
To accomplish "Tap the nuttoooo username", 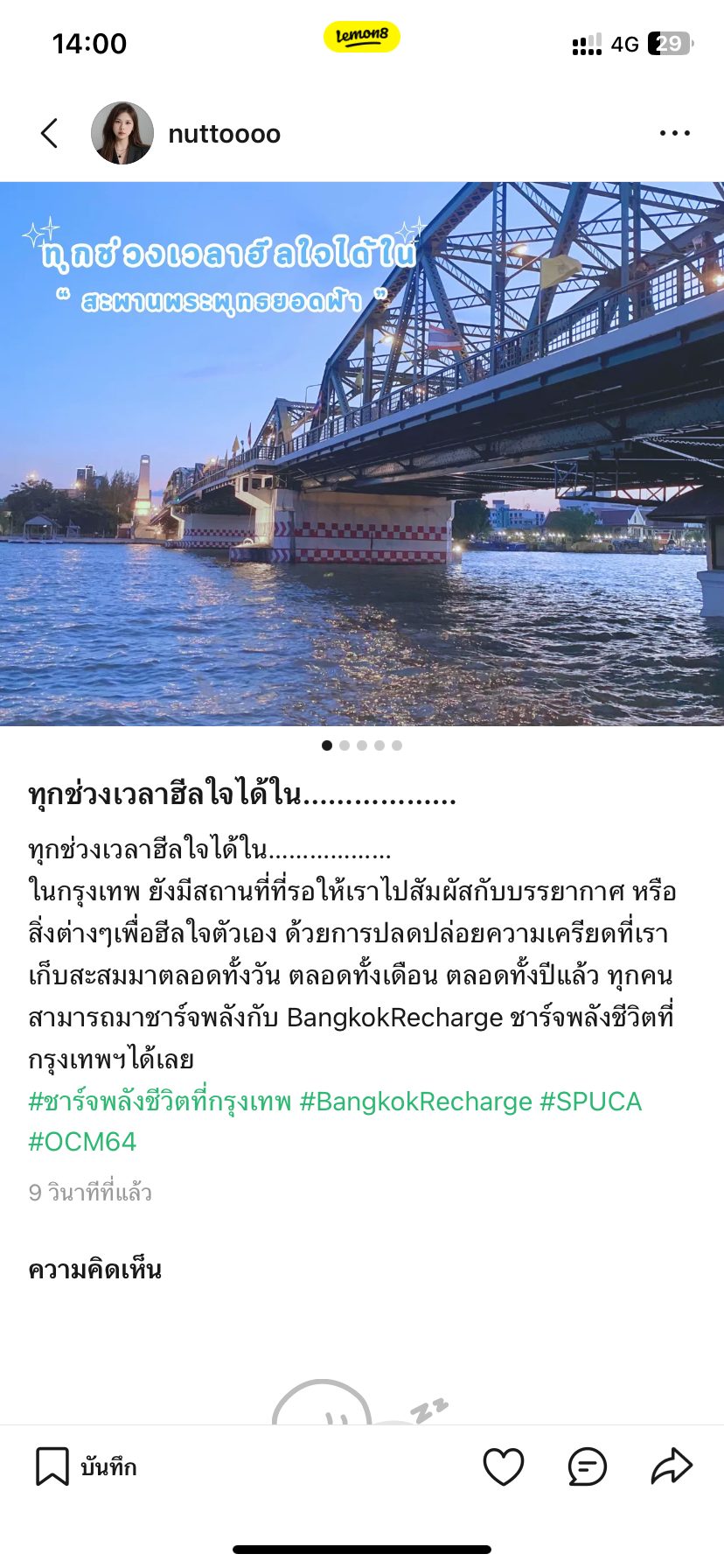I will click(224, 134).
